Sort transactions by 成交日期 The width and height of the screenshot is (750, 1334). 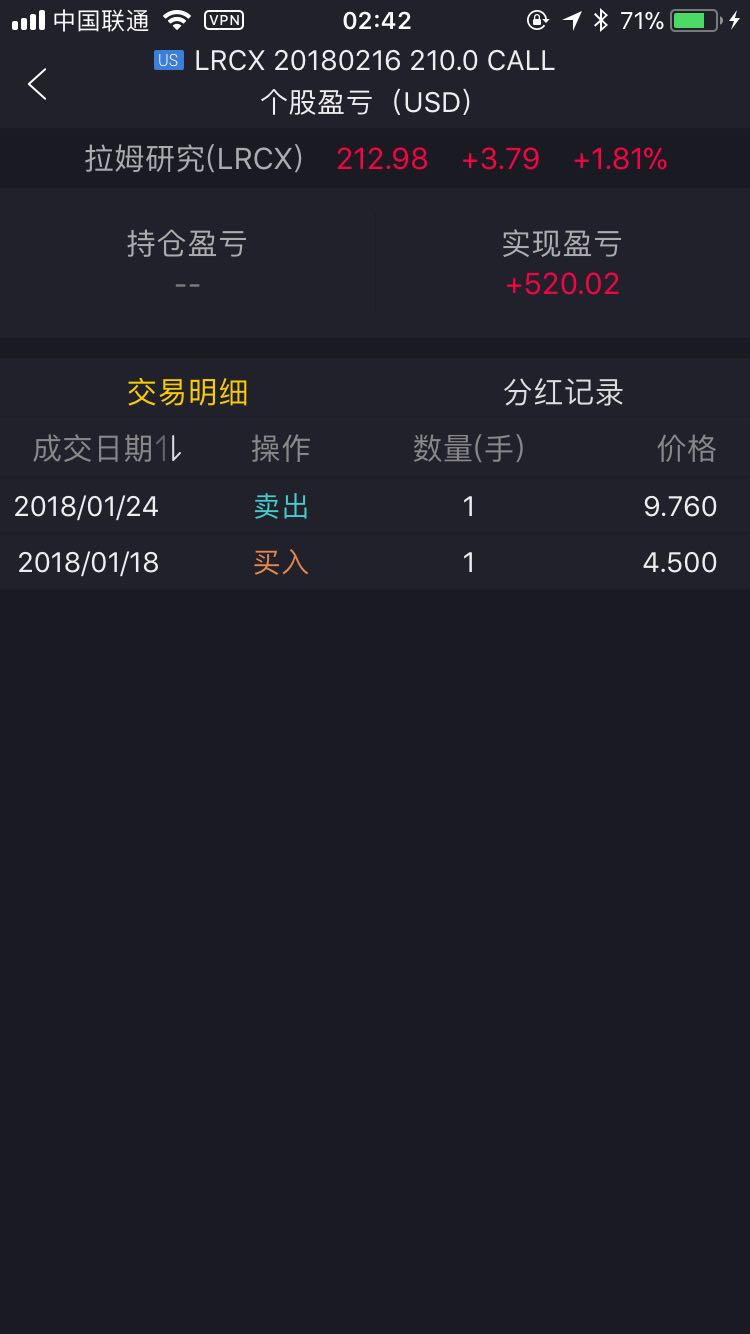click(107, 449)
